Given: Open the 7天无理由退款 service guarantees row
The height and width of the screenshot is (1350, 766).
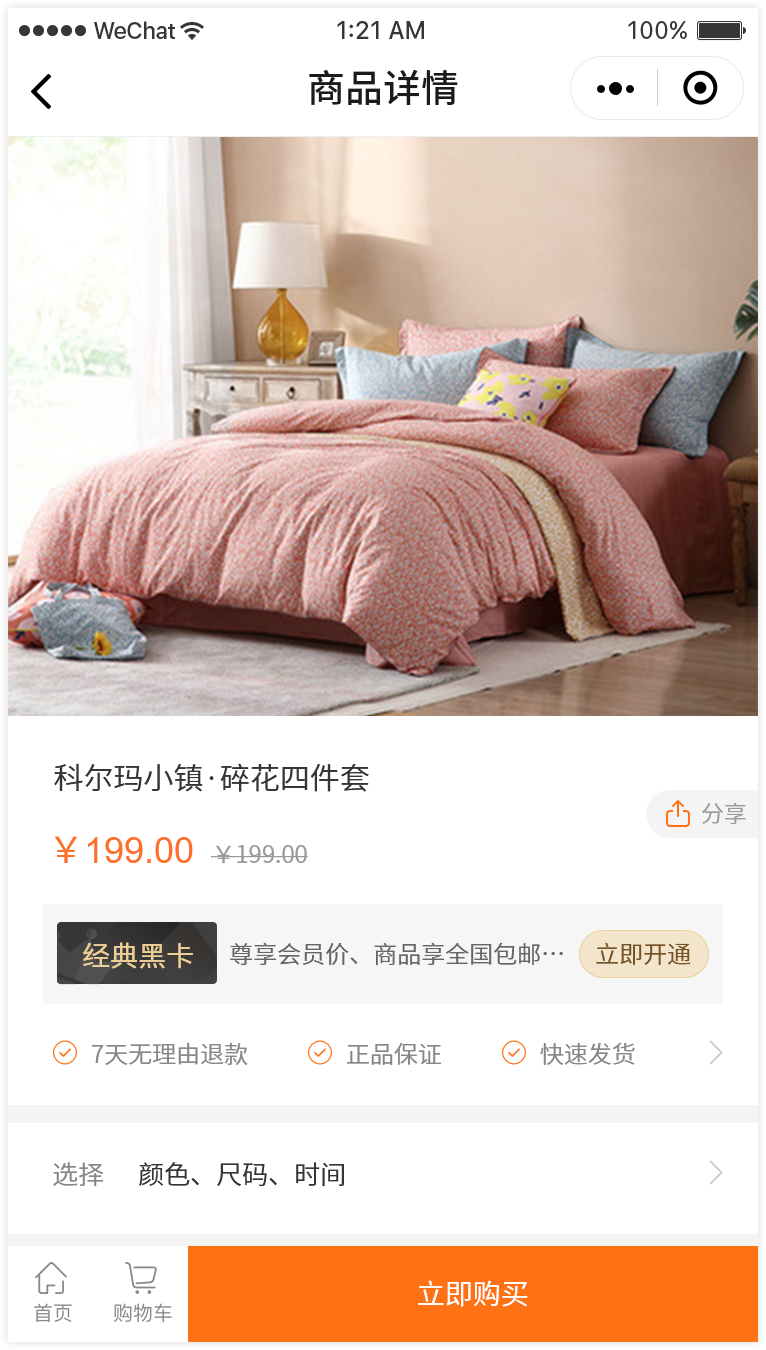Looking at the screenshot, I should pos(383,1053).
